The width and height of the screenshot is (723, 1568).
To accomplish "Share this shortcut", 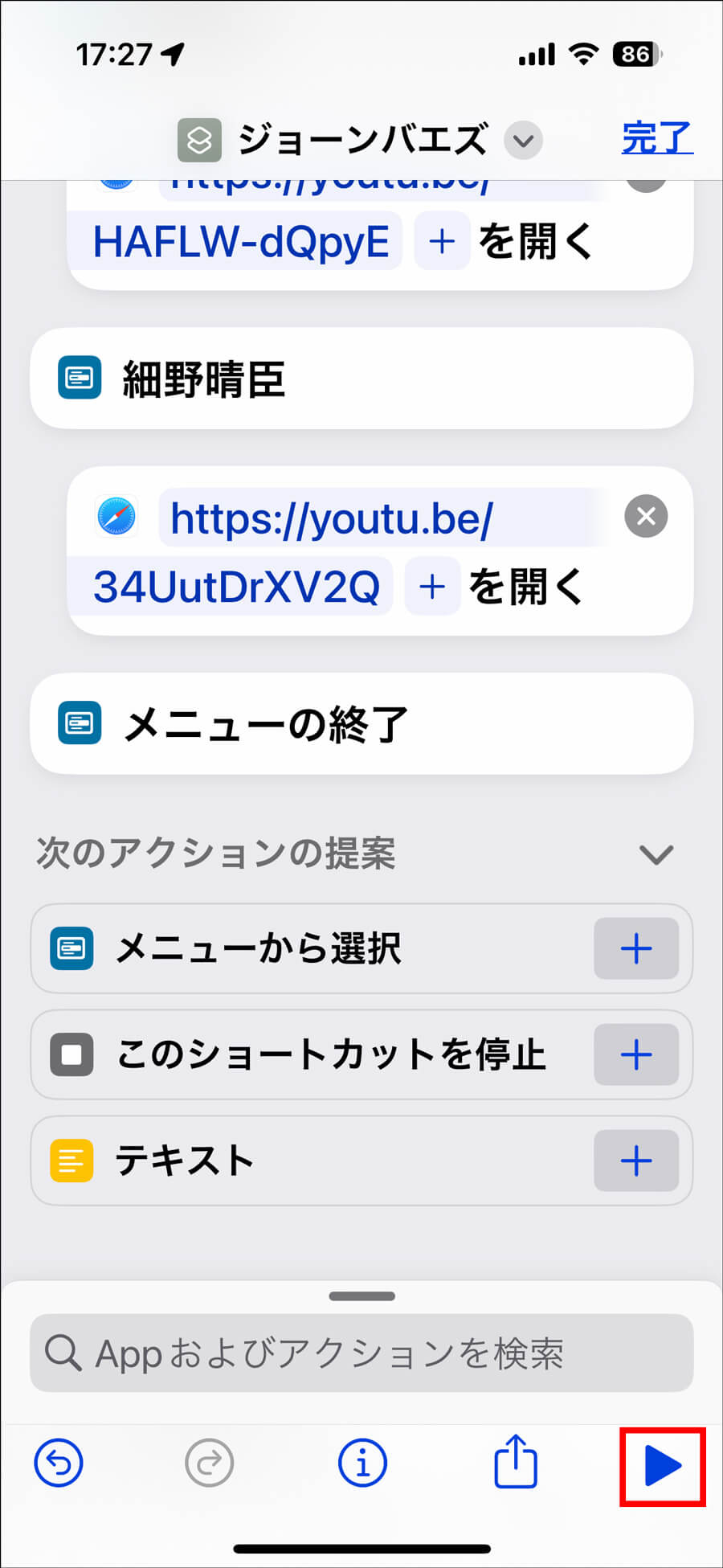I will pyautogui.click(x=515, y=1461).
